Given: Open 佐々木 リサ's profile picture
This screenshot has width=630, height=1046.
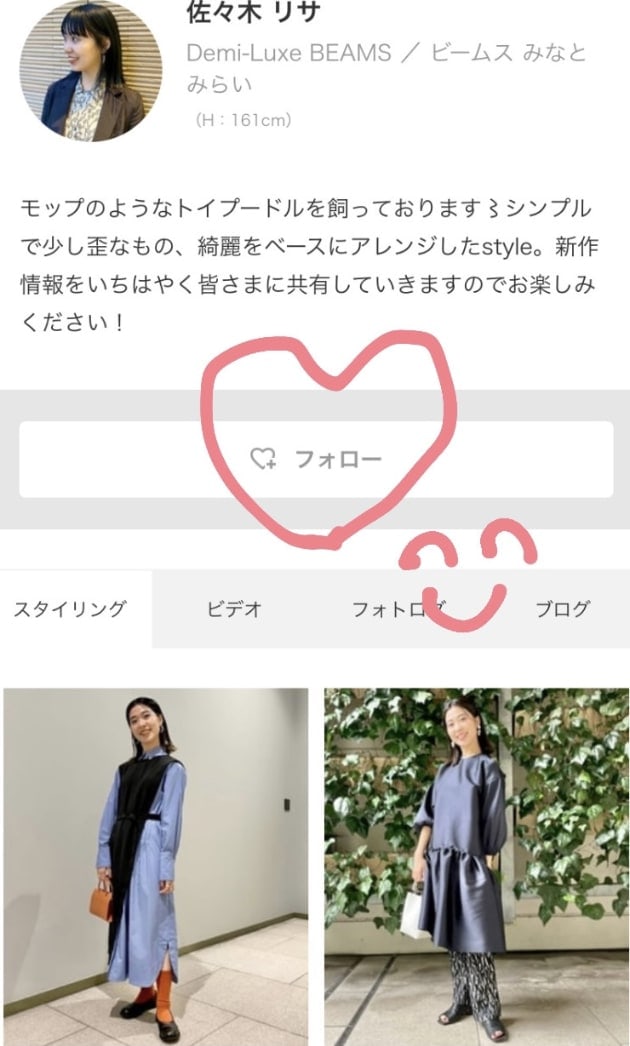Looking at the screenshot, I should tap(90, 68).
